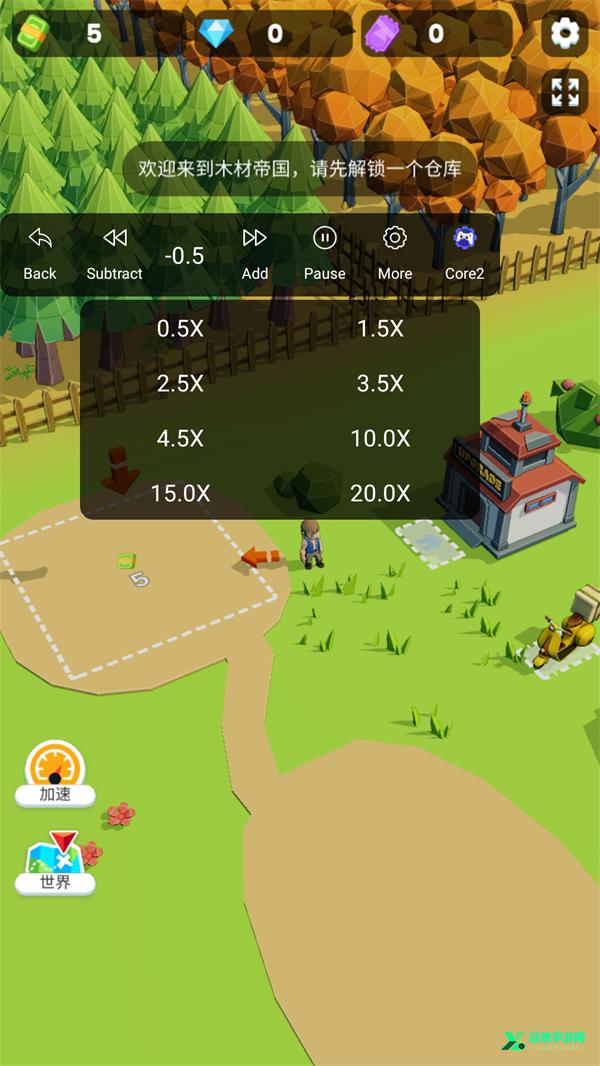600x1066 pixels.
Task: Tap the 加速 speed-up button
Action: pyautogui.click(x=55, y=775)
